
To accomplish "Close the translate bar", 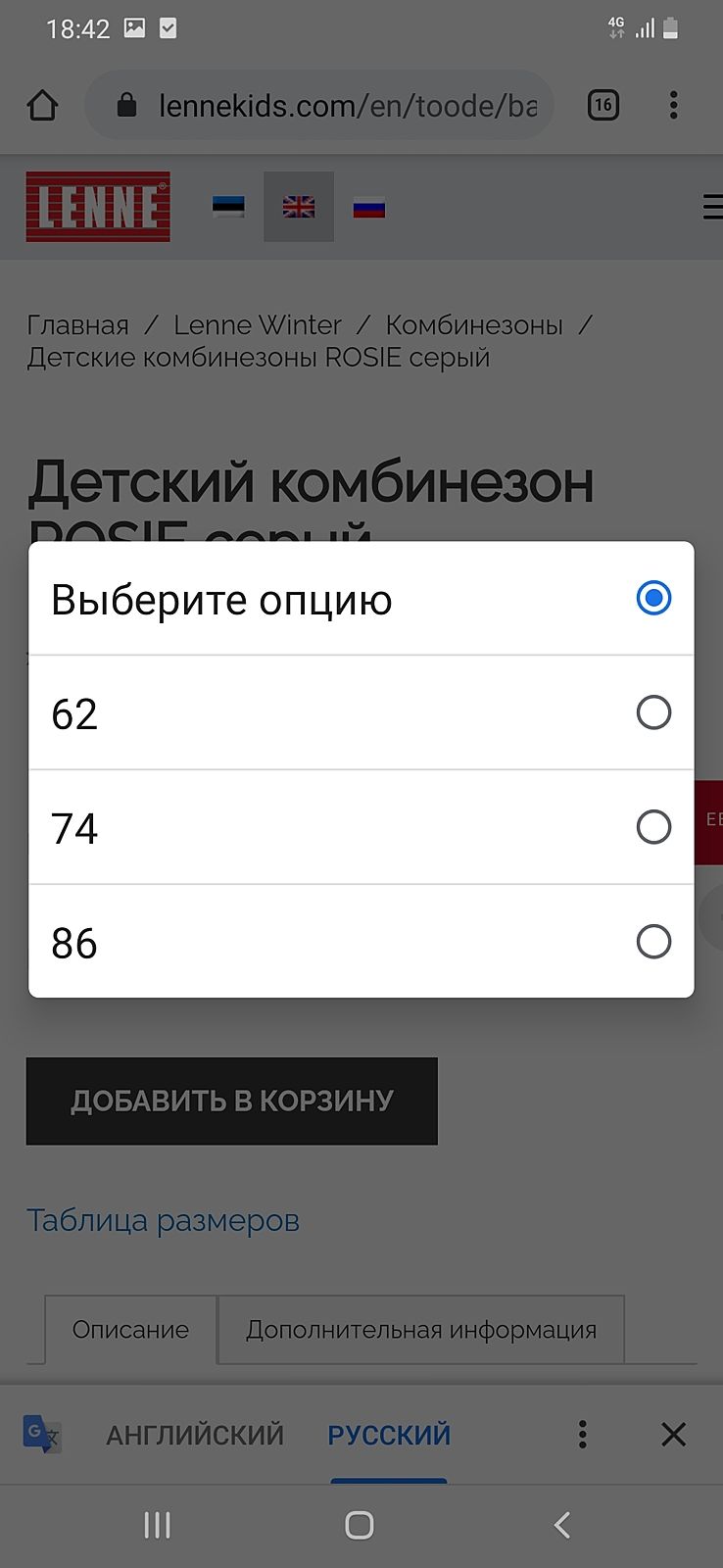I will point(673,1435).
